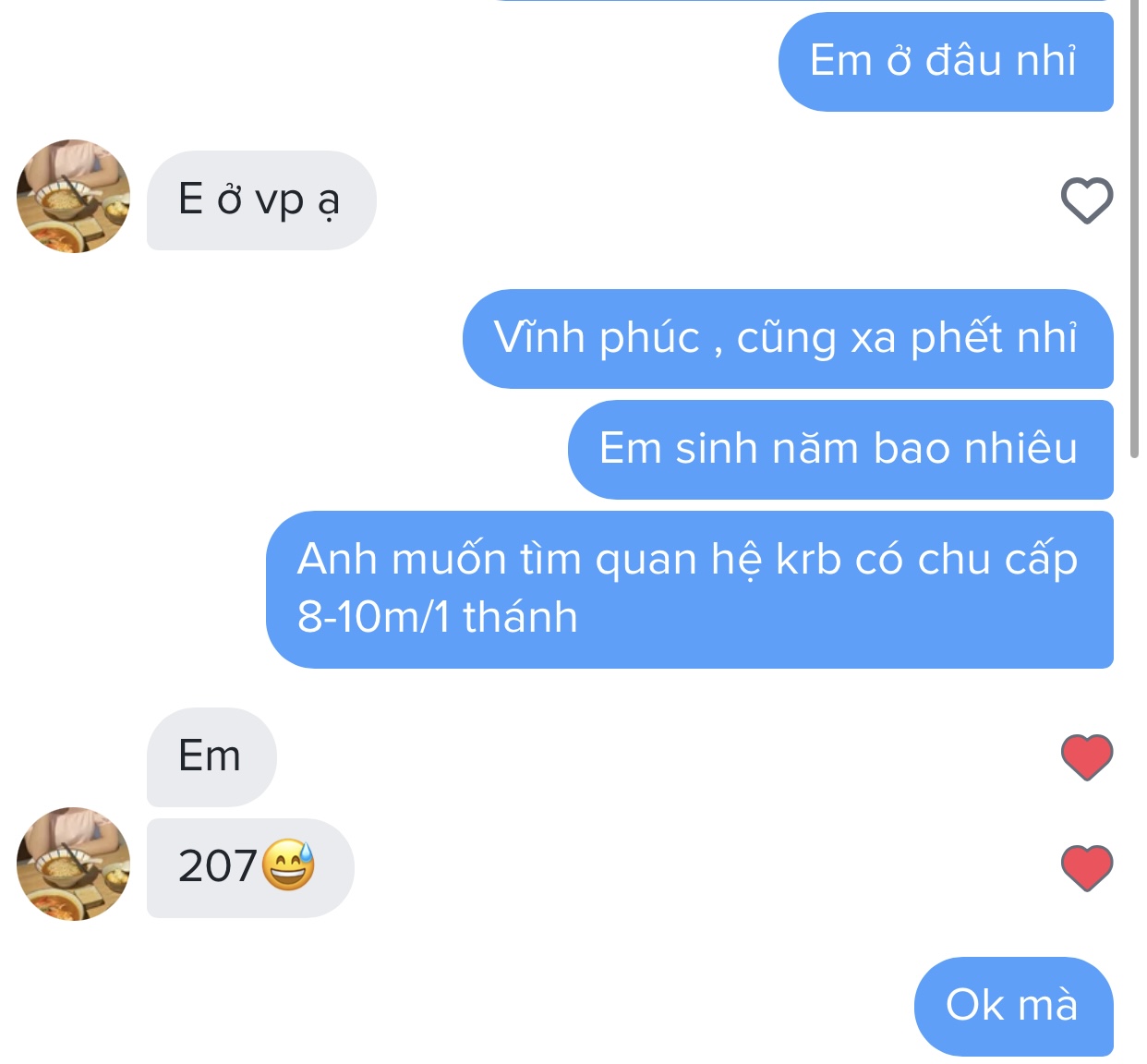Open profile from avatar beside "E ở vp ạ"
The width and height of the screenshot is (1147, 1064).
tap(73, 197)
